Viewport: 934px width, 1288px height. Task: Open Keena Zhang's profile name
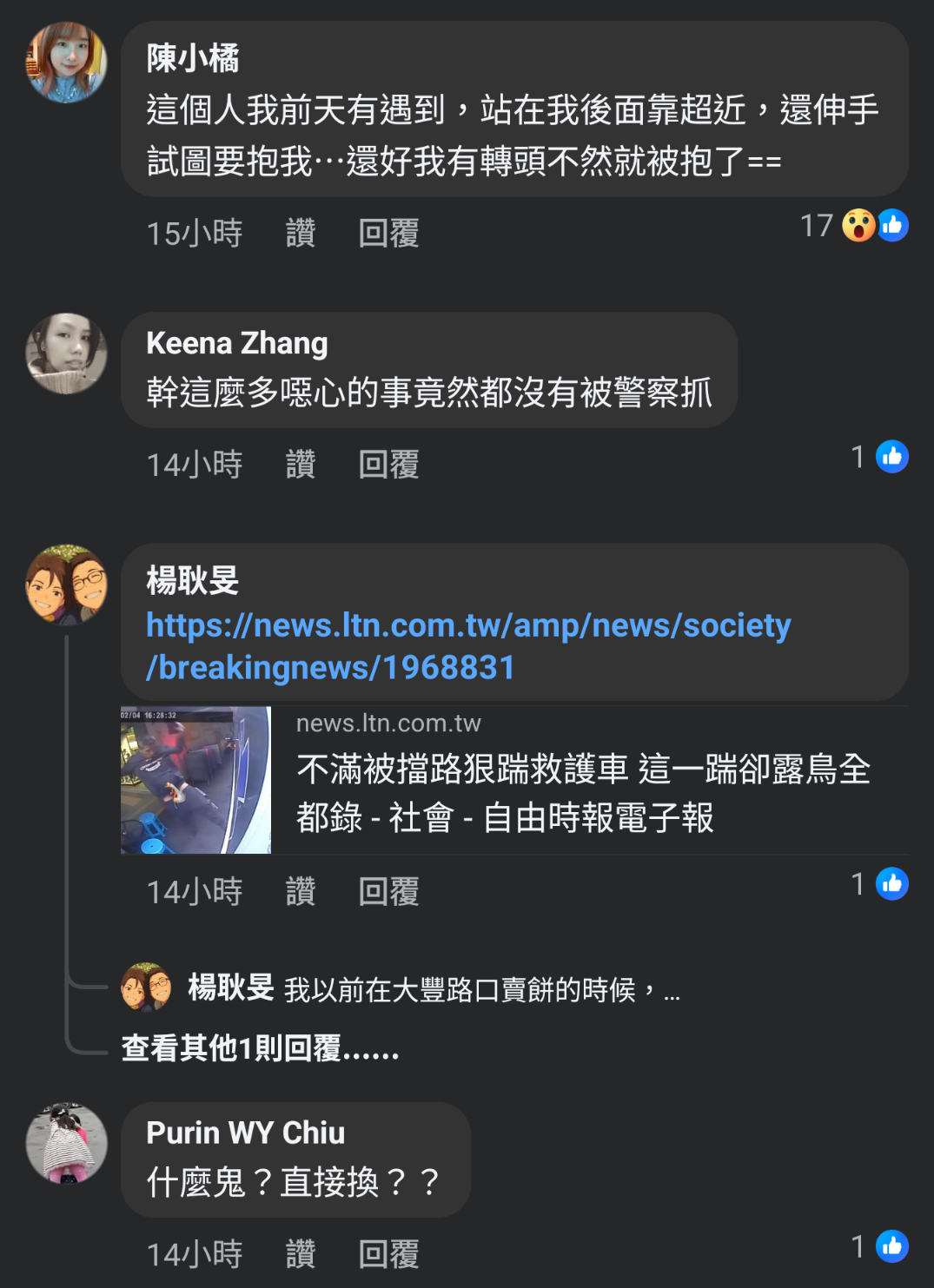pyautogui.click(x=236, y=343)
